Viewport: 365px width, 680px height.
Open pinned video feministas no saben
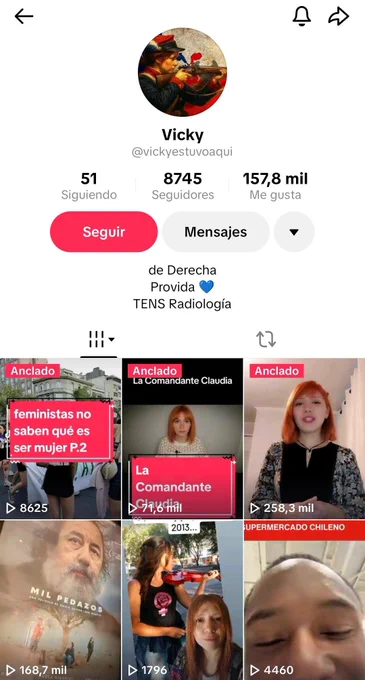pos(60,438)
